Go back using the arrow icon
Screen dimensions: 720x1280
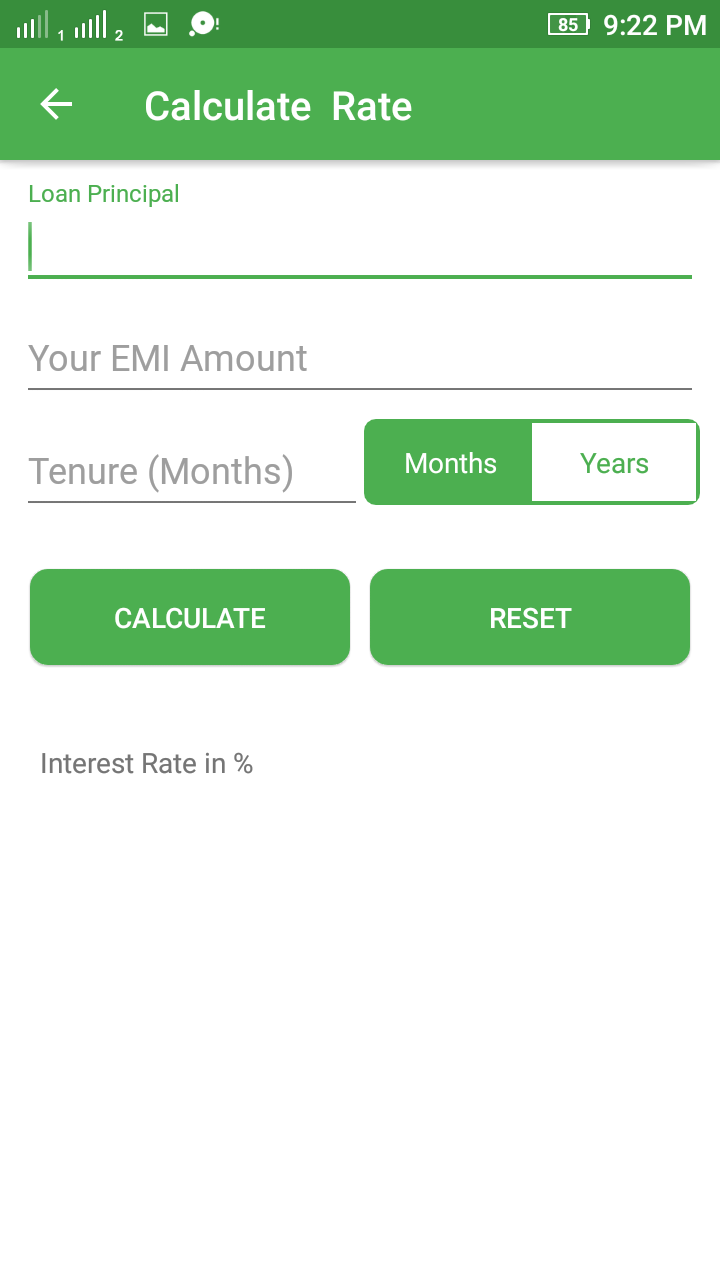coord(56,105)
